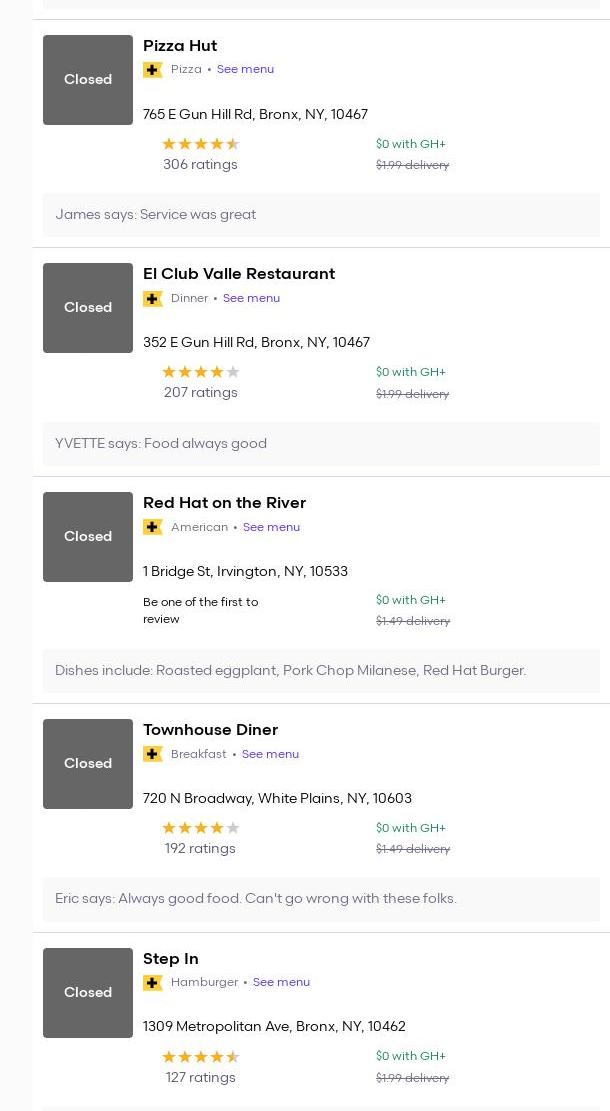Open Red Hat on the River listing
Screen dimensions: 610x1111
(224, 503)
